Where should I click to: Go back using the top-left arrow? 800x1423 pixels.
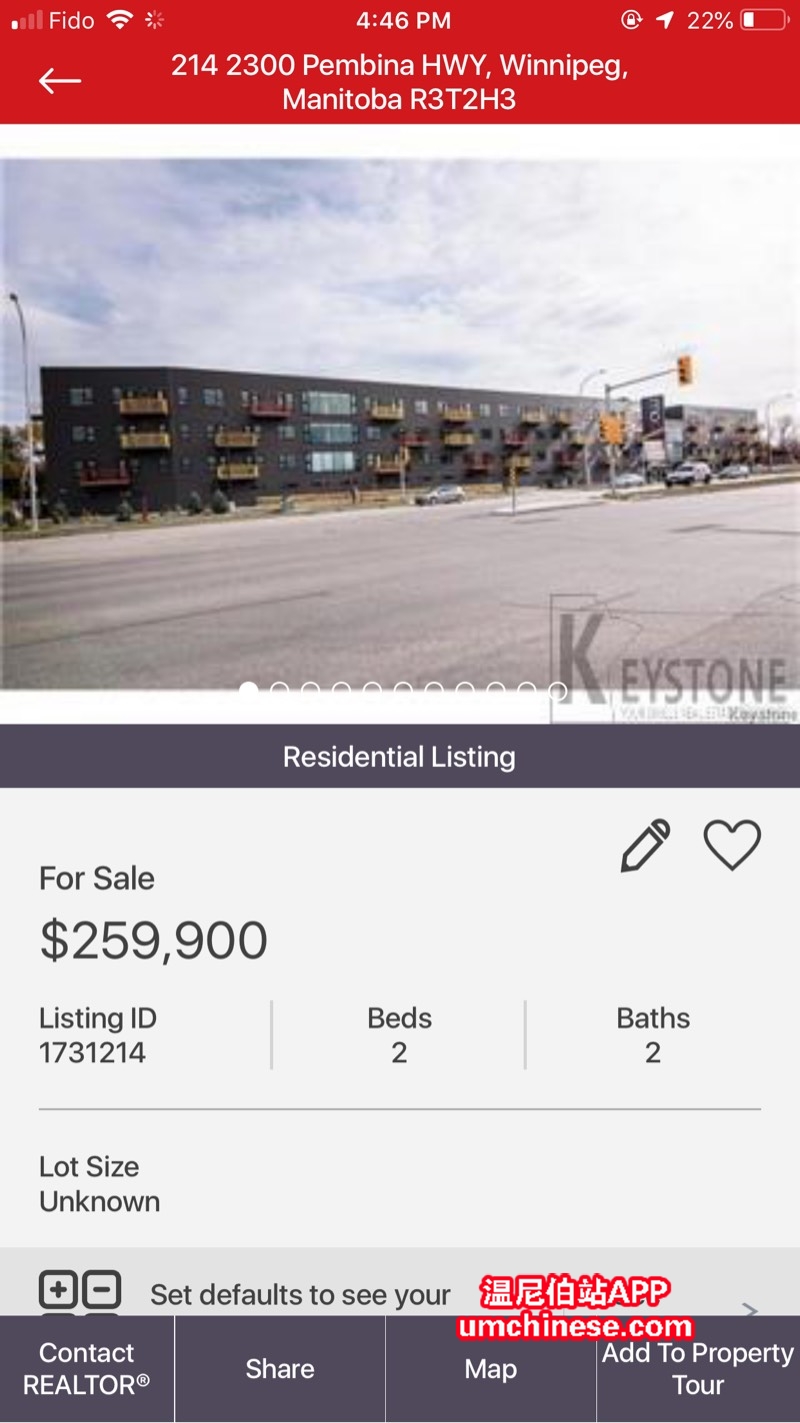(60, 81)
